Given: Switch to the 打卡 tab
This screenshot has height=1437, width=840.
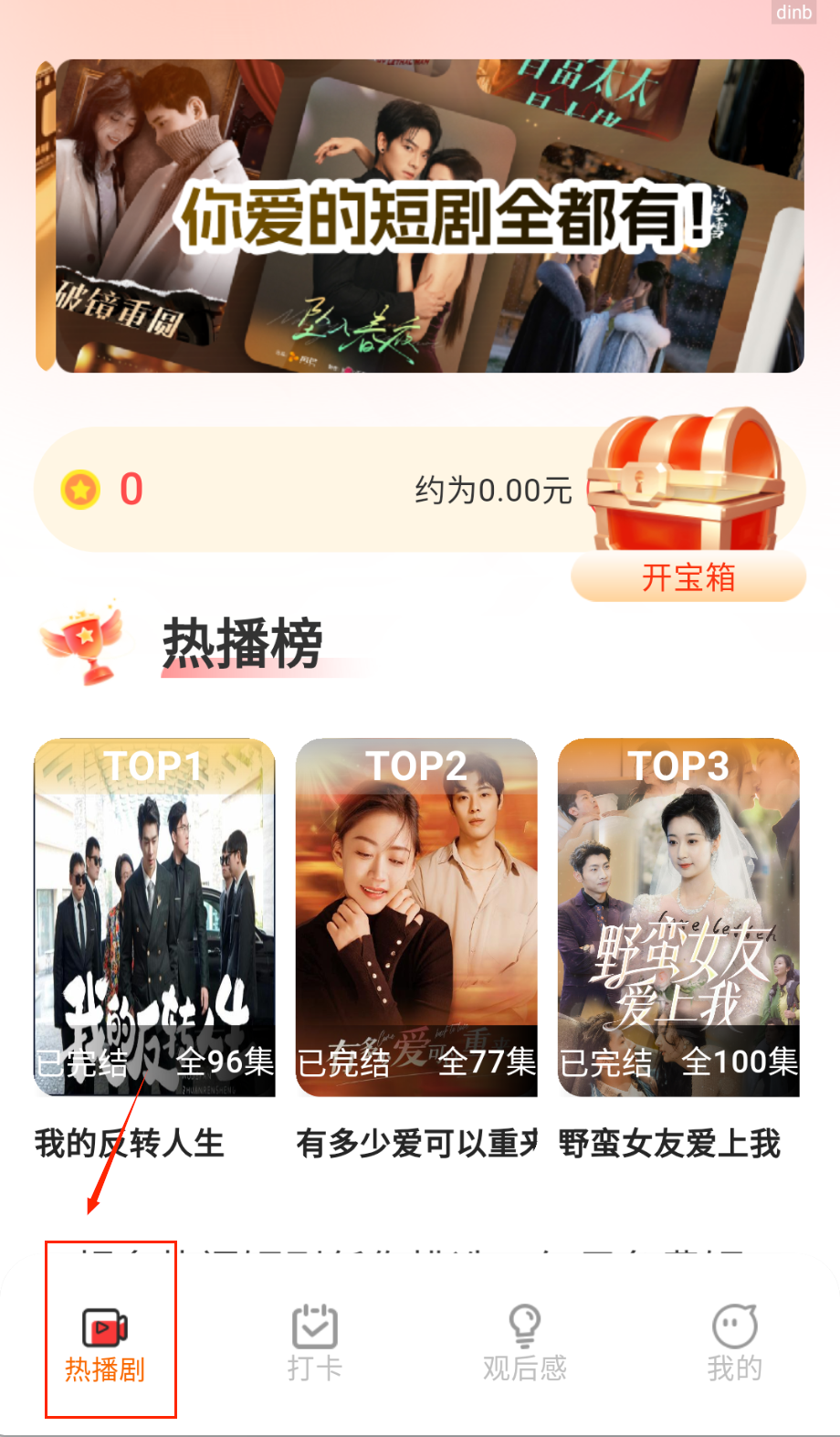Looking at the screenshot, I should [315, 1342].
